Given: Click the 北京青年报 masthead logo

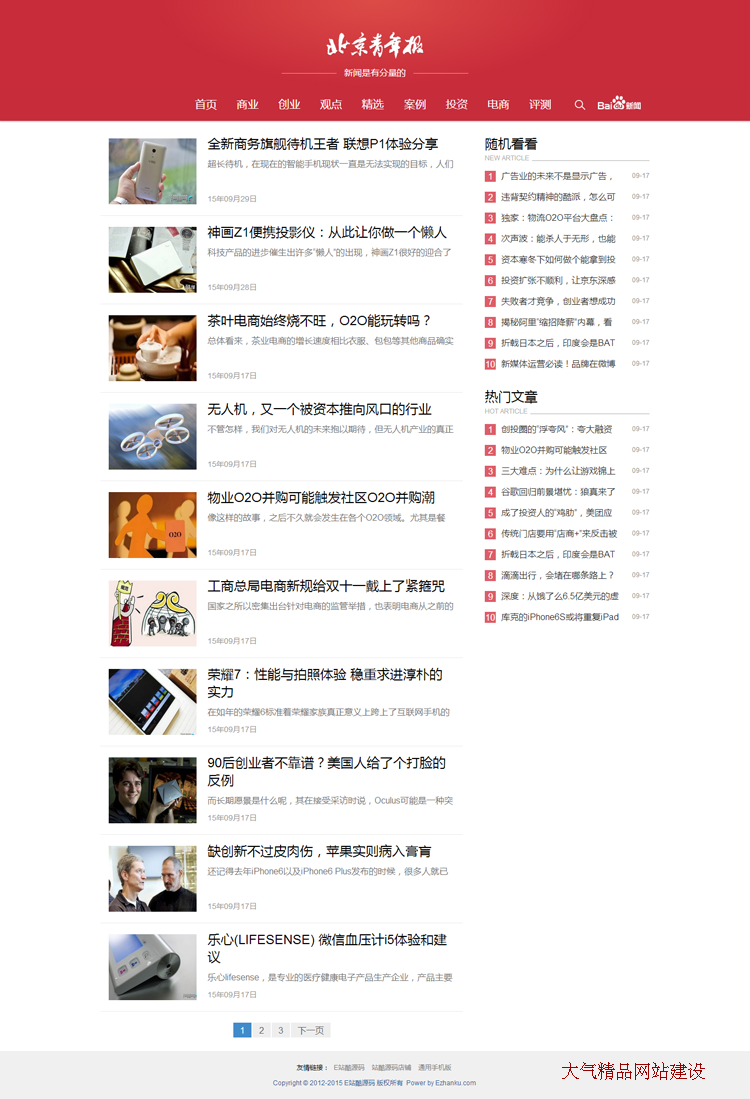Looking at the screenshot, I should [374, 42].
